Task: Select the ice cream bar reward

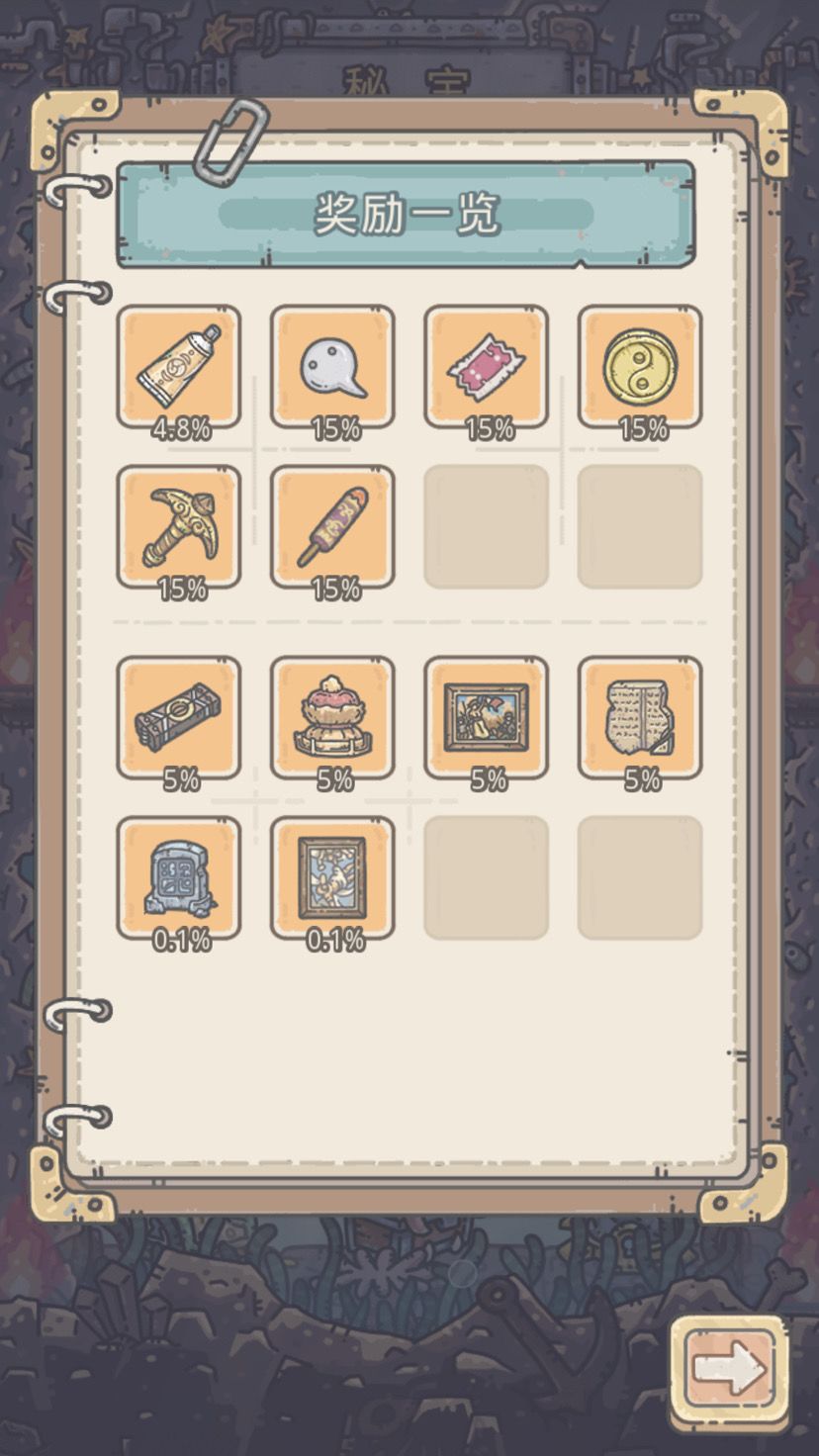Action: (332, 526)
